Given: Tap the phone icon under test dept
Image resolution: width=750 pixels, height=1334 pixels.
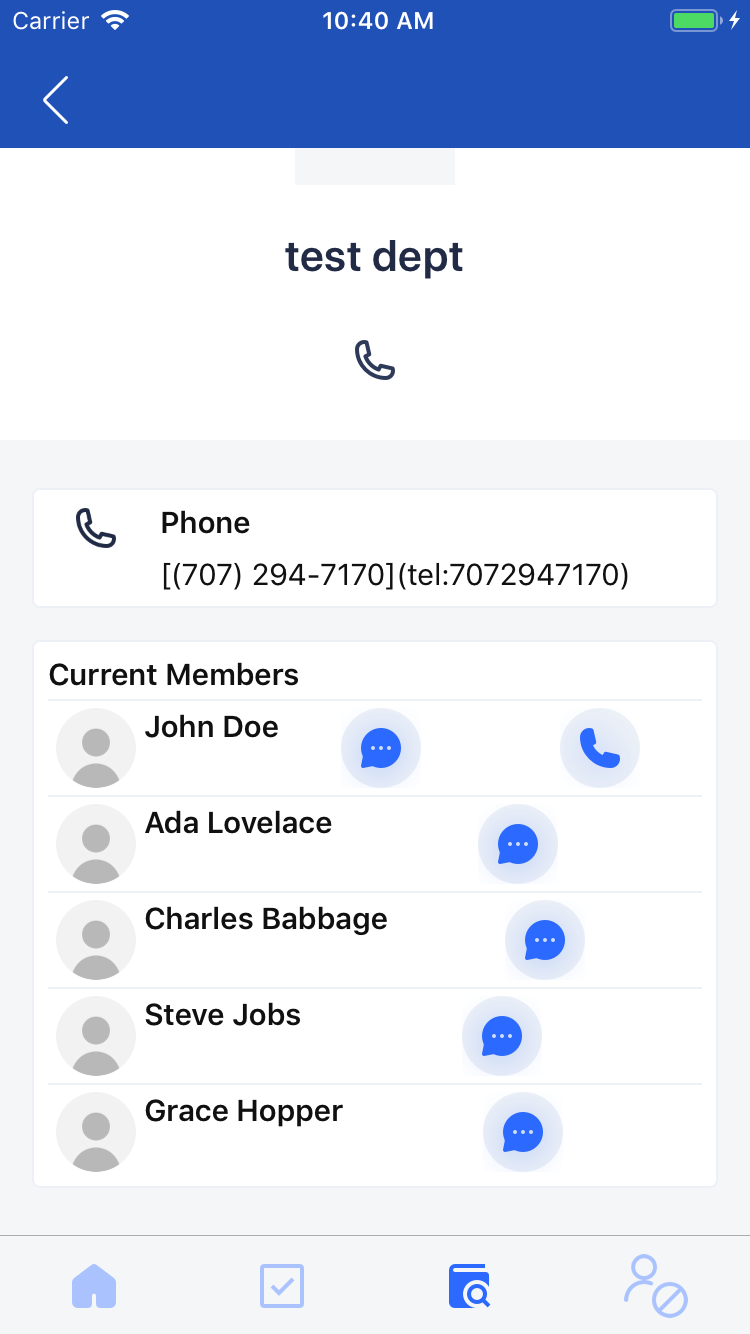Looking at the screenshot, I should coord(375,358).
